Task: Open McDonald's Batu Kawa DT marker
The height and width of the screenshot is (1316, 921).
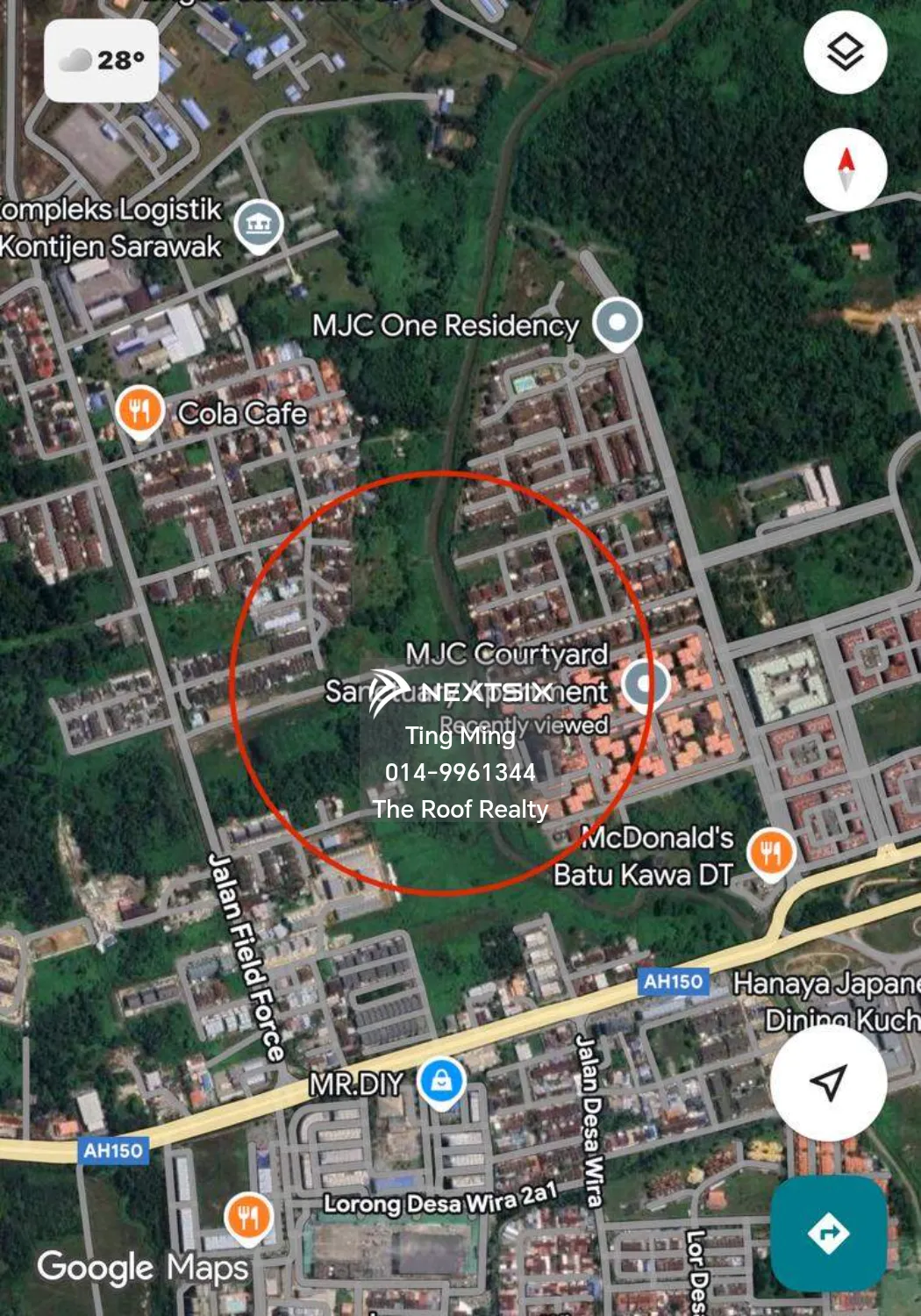Action: pos(770,849)
